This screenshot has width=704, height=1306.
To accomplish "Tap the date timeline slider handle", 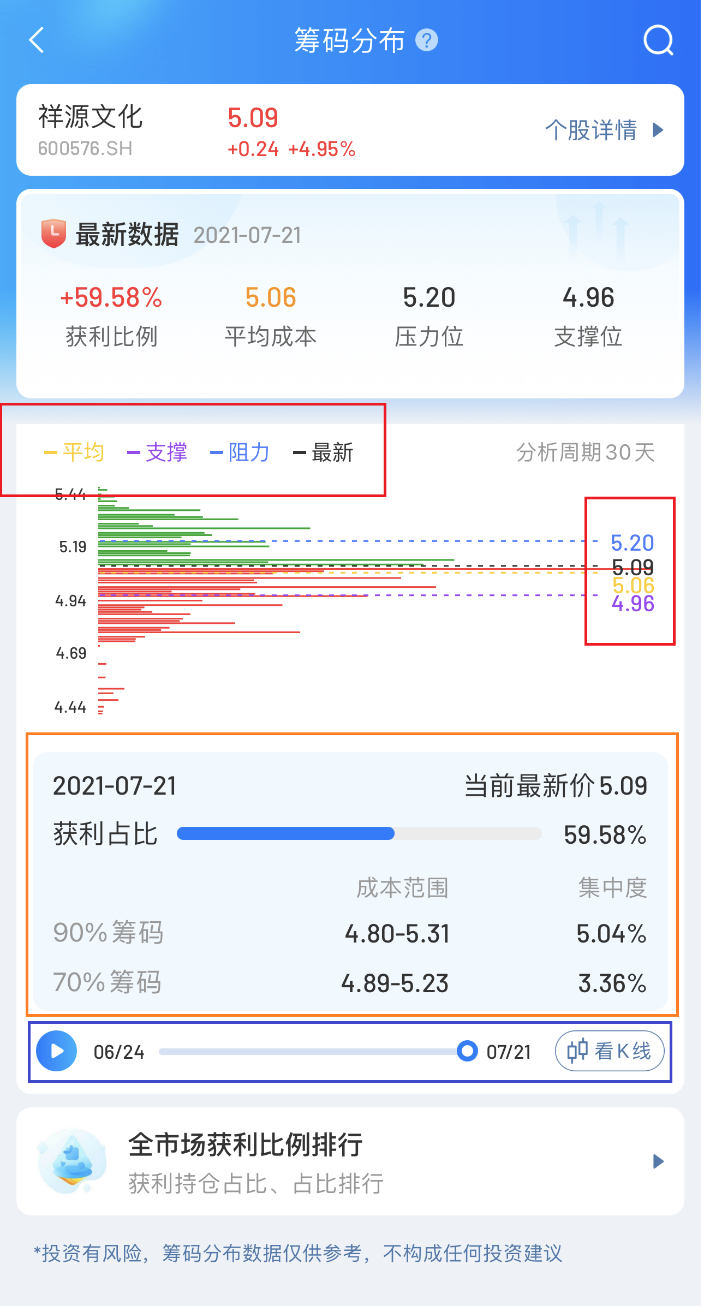I will [466, 1051].
